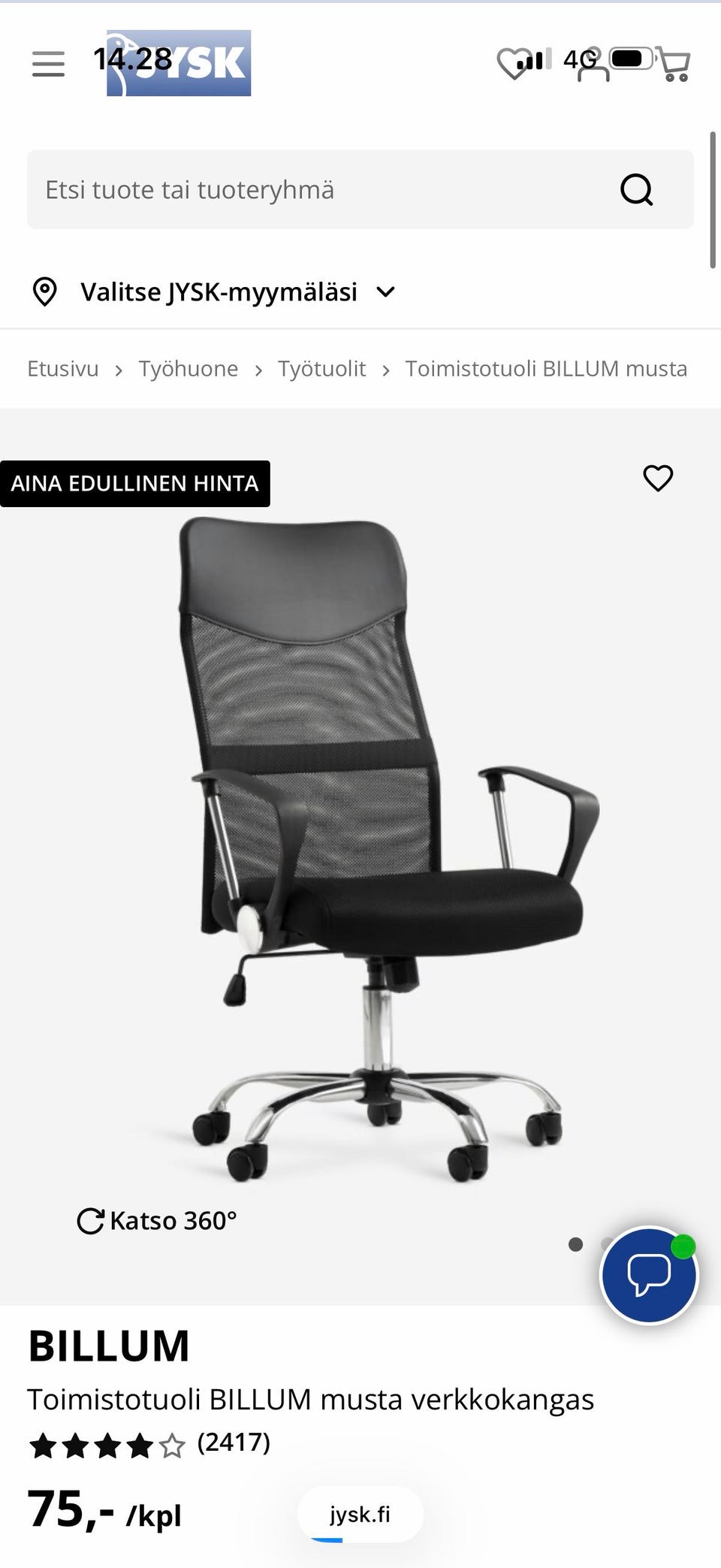Navigate to Etusivu breadcrumb
This screenshot has width=721, height=1568.
point(63,368)
